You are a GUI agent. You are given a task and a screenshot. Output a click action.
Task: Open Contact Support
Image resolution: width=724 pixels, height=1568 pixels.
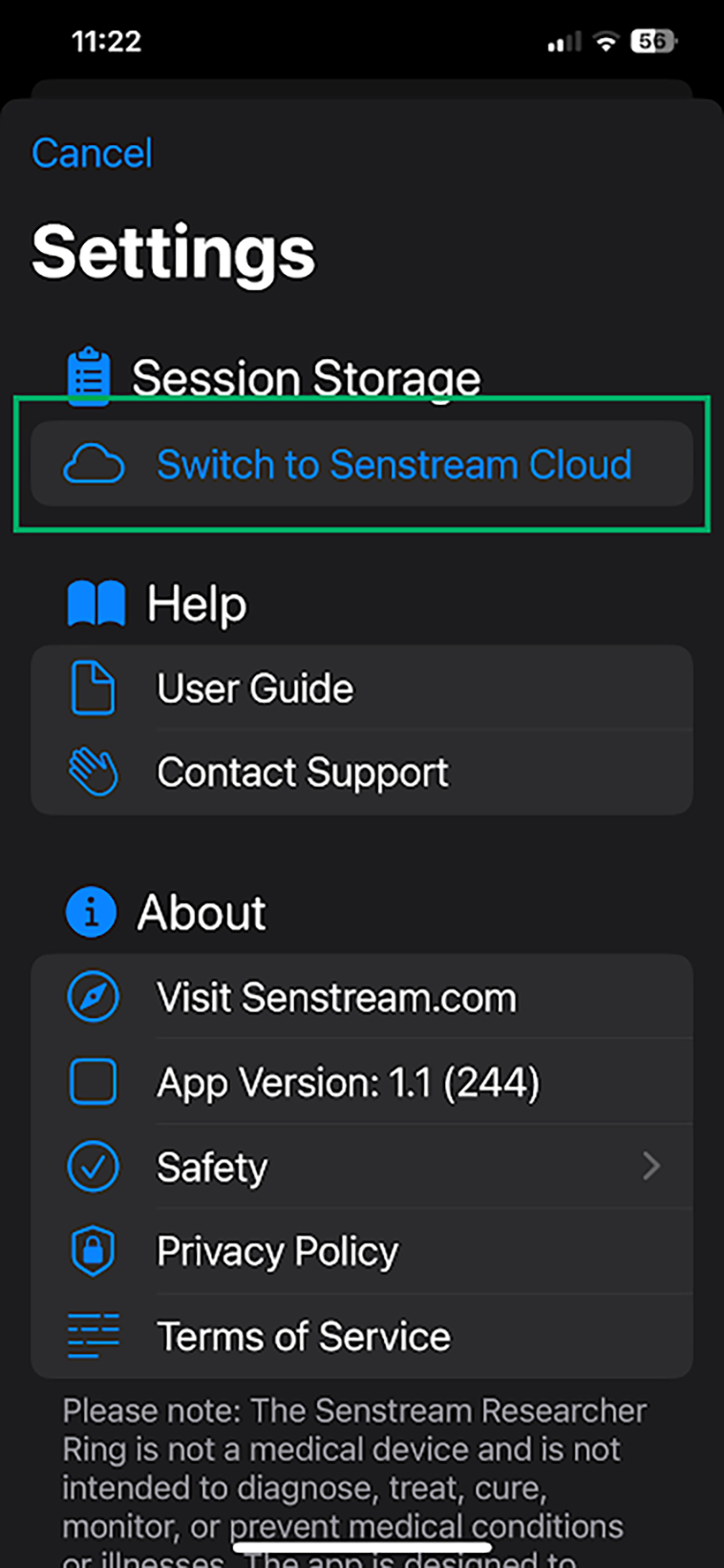[x=362, y=773]
